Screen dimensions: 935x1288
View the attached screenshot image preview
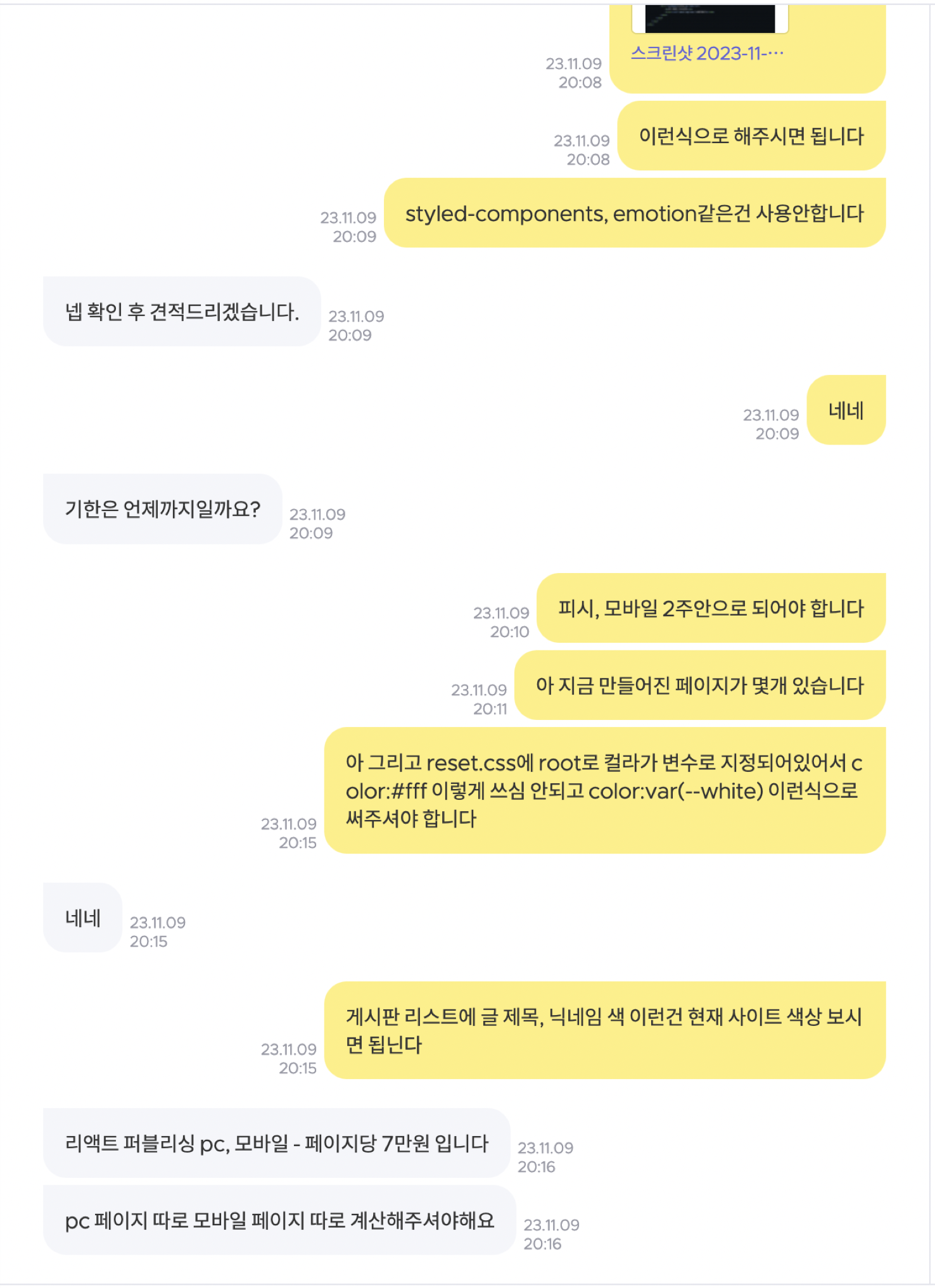coord(709,18)
